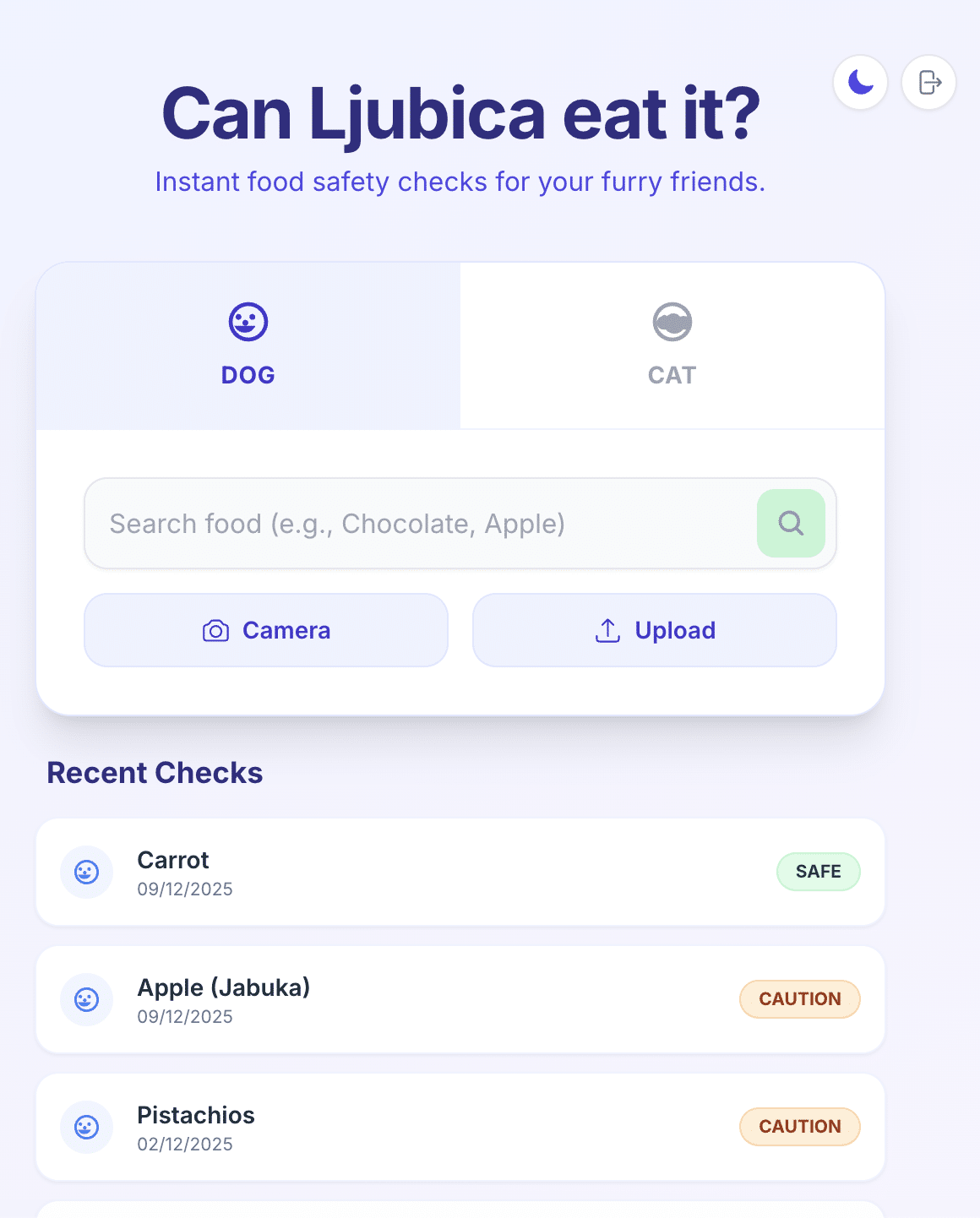Screen dimensions: 980x1218
Task: Switch to the Cat tab
Action: coord(672,345)
